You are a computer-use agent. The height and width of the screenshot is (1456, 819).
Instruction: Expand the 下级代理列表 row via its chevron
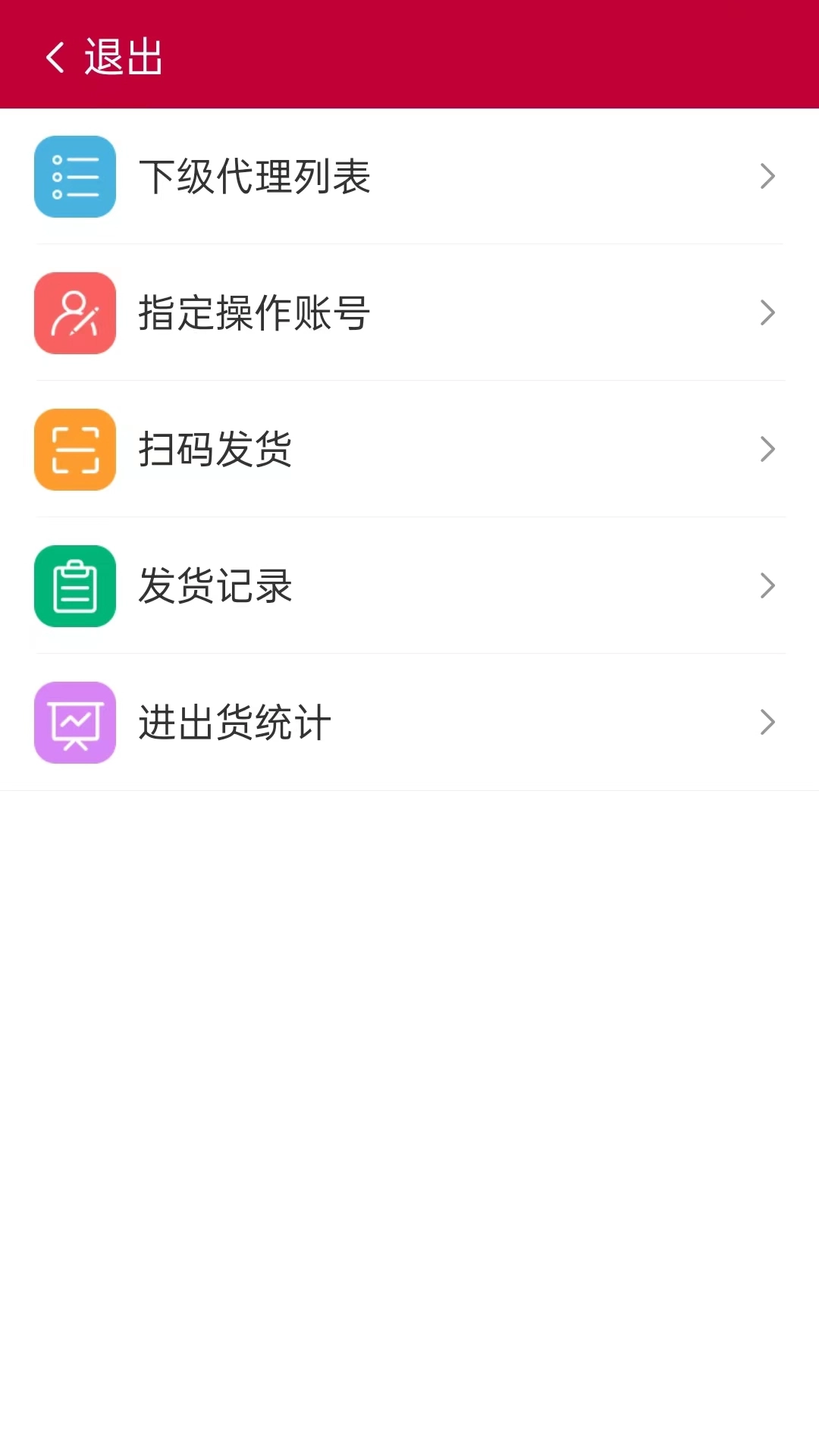point(767,176)
